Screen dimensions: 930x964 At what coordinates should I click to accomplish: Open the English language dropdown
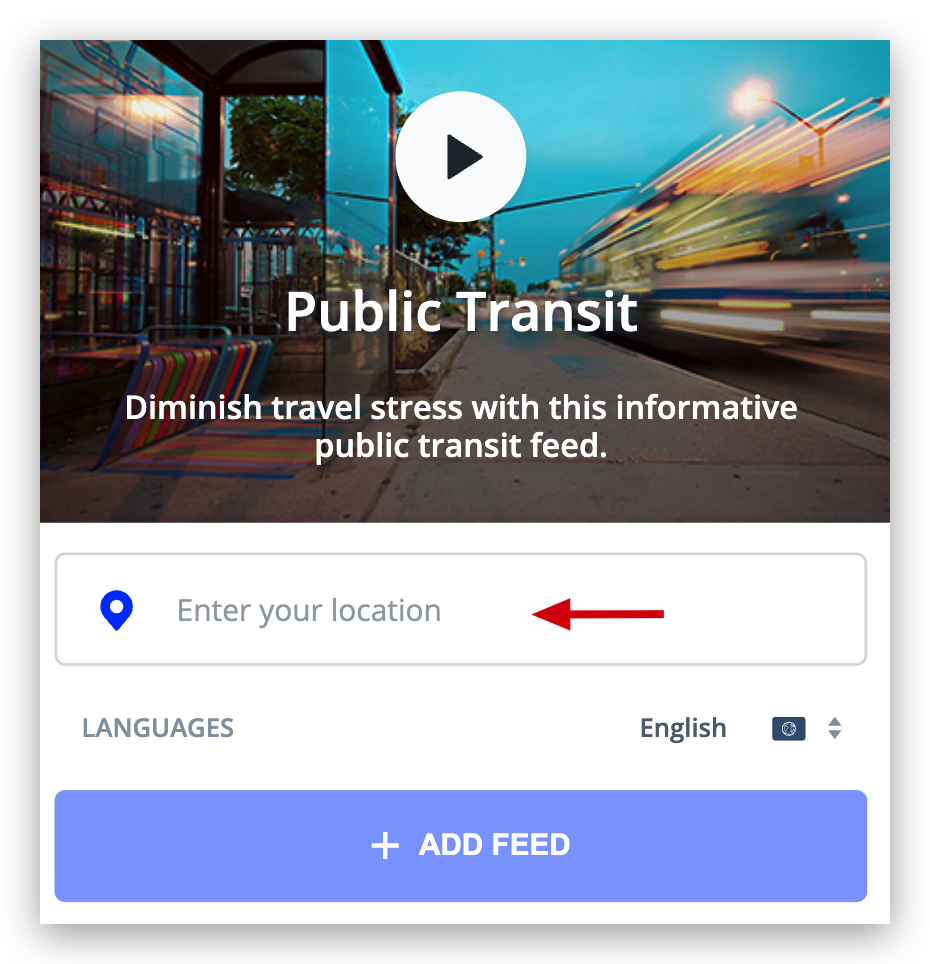[740, 728]
